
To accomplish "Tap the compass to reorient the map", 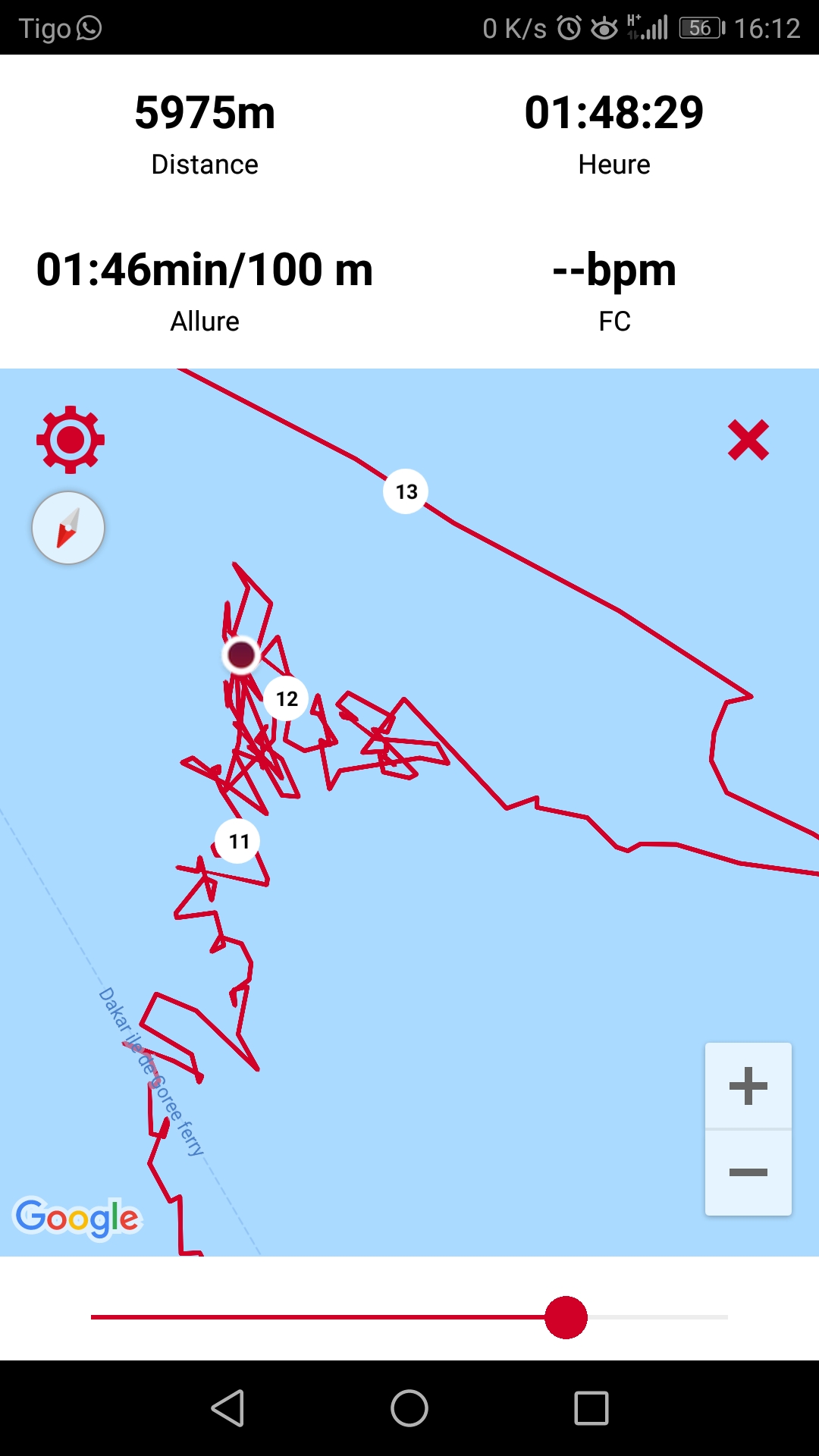I will (68, 528).
